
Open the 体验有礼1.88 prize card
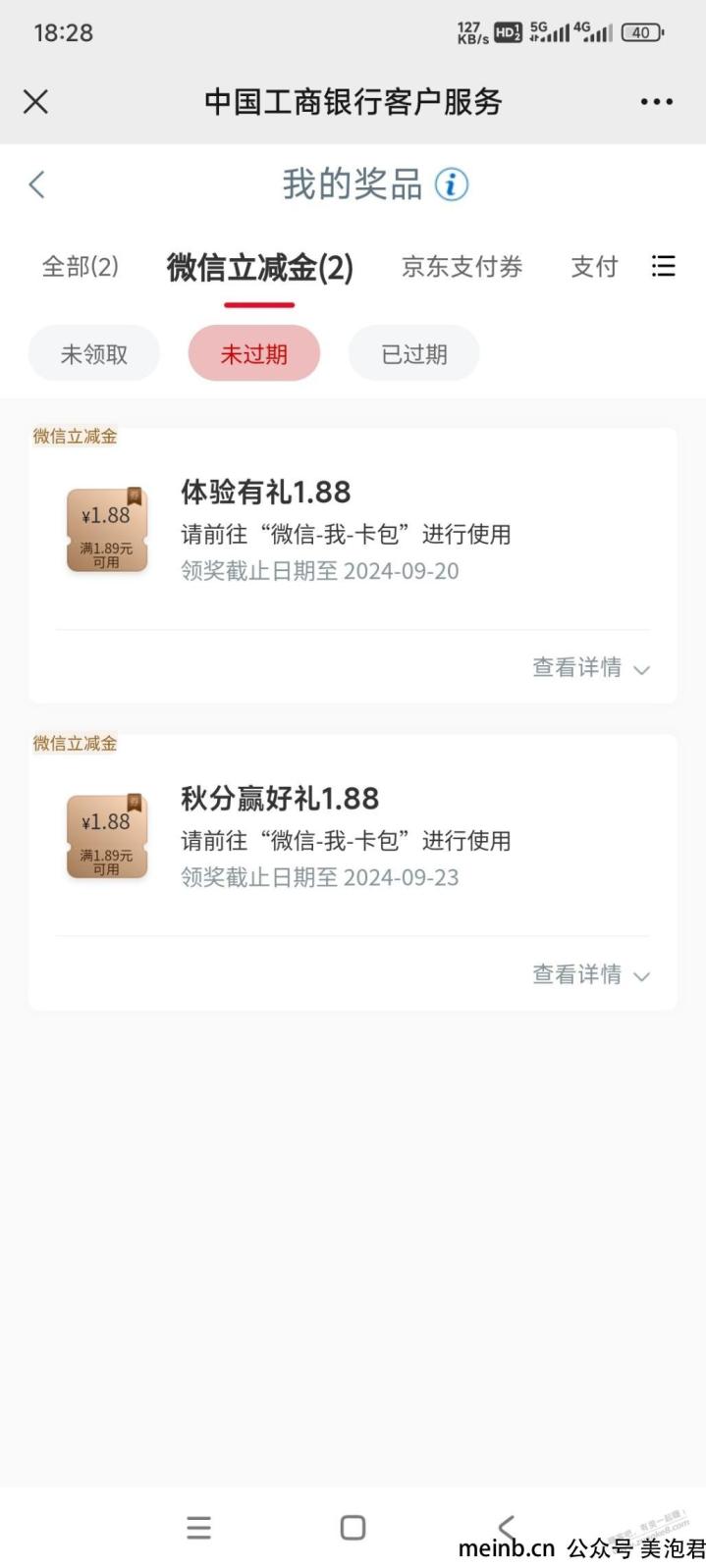click(x=353, y=530)
